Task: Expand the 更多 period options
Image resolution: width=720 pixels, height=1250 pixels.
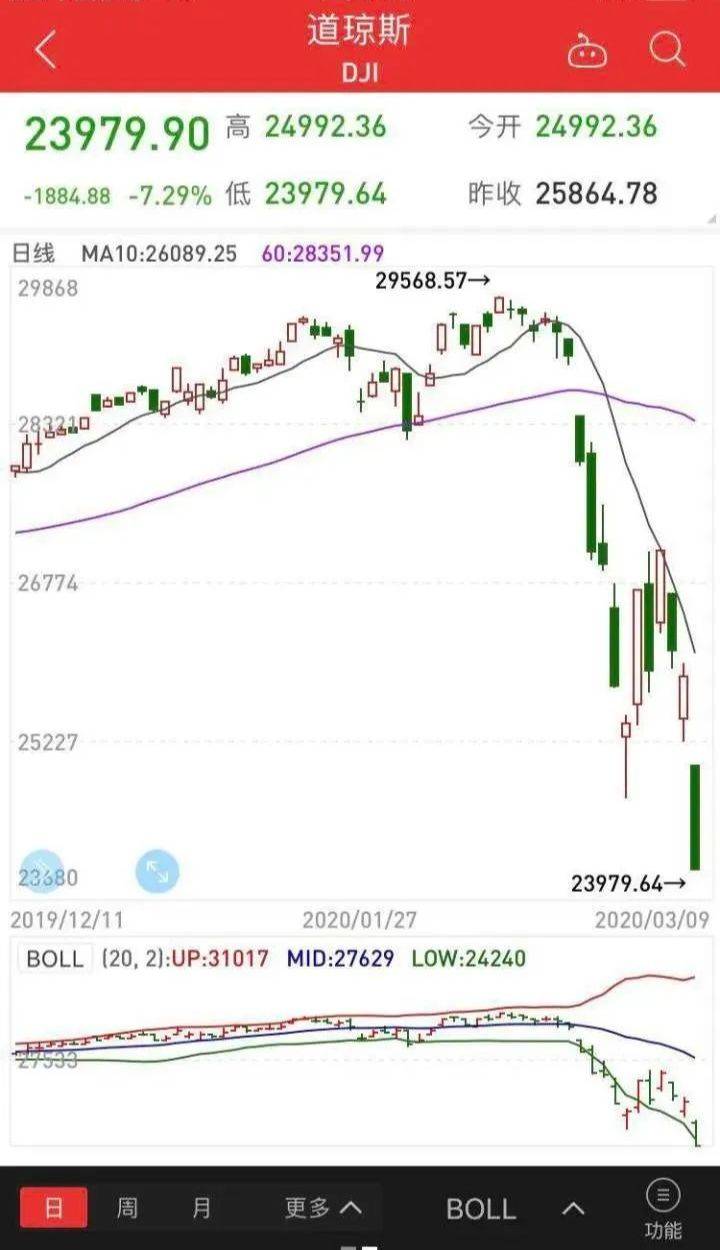Action: pos(322,1208)
